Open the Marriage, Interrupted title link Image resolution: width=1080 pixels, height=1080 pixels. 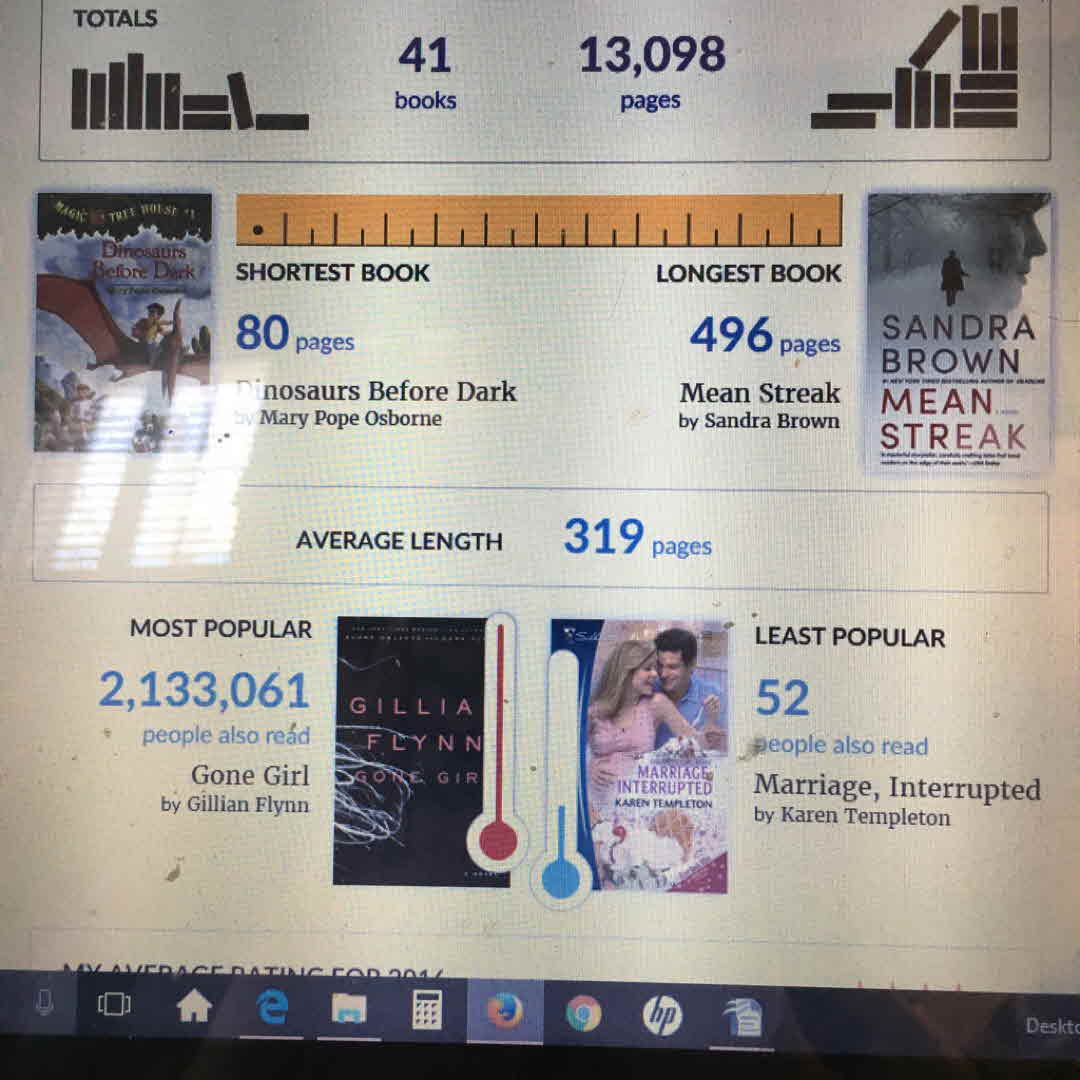pyautogui.click(x=896, y=788)
